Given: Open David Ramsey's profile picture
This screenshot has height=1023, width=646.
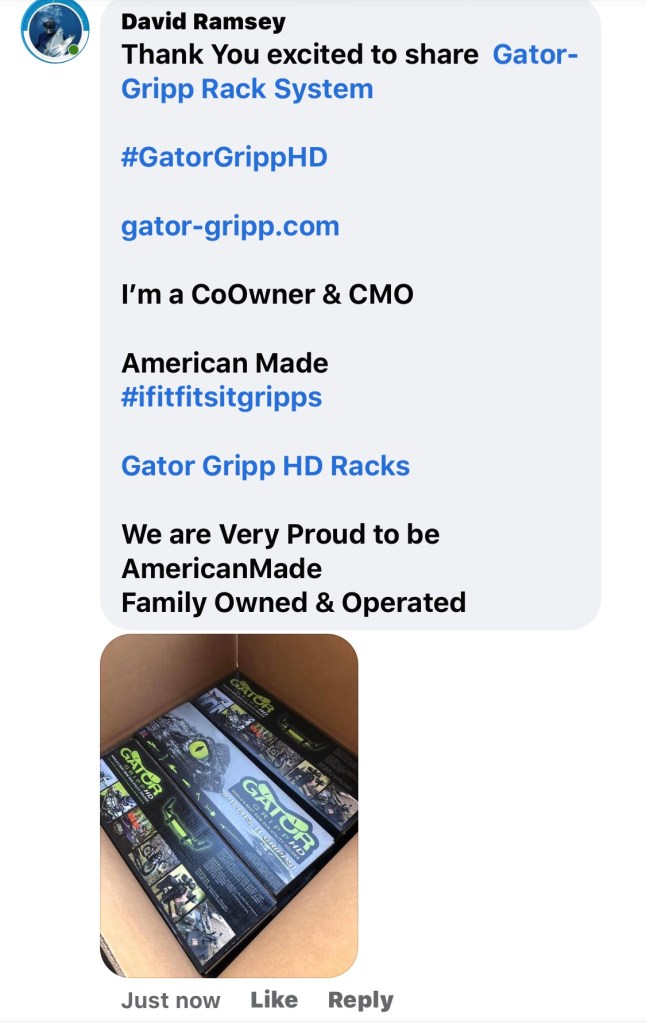Looking at the screenshot, I should pos(55,31).
